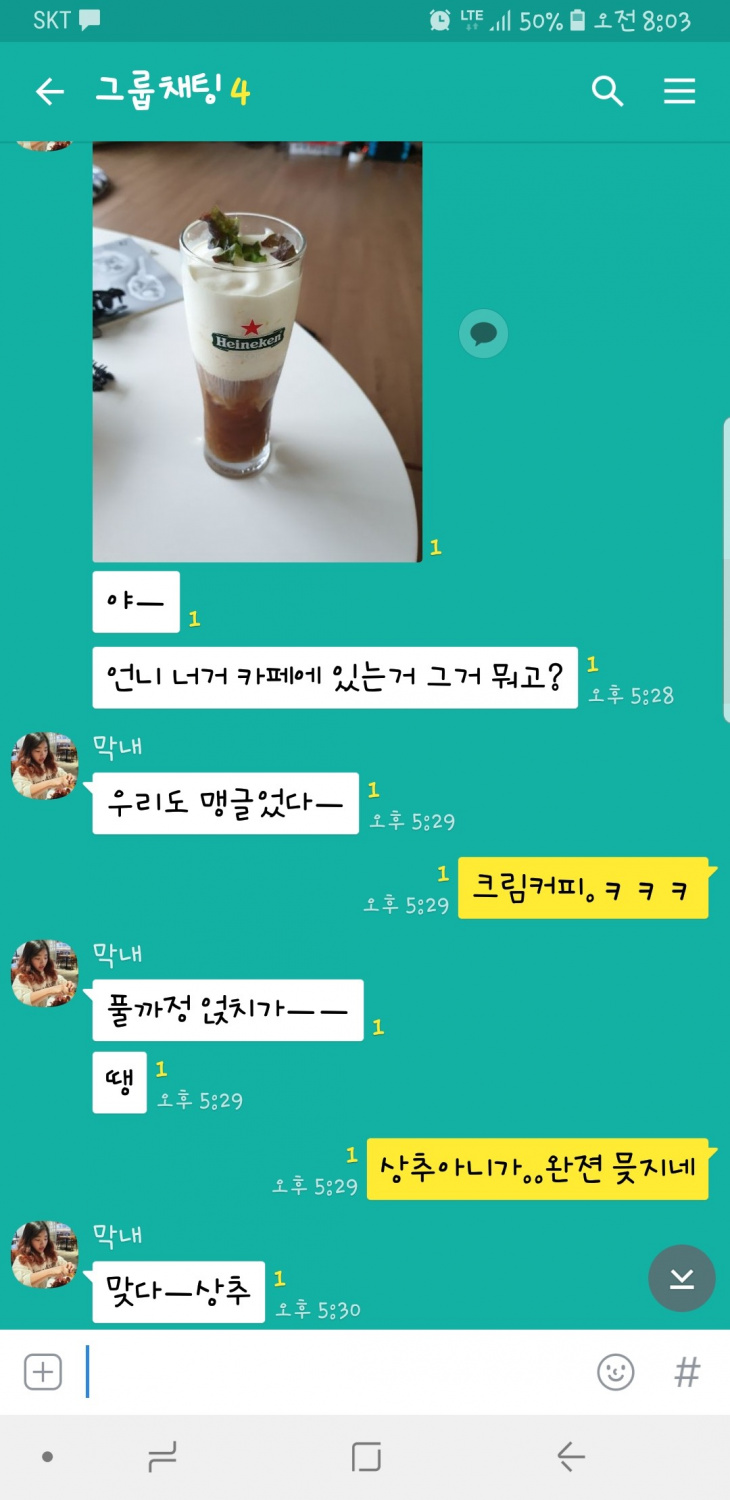Image resolution: width=730 pixels, height=1500 pixels.
Task: Search within this chat room
Action: (607, 92)
